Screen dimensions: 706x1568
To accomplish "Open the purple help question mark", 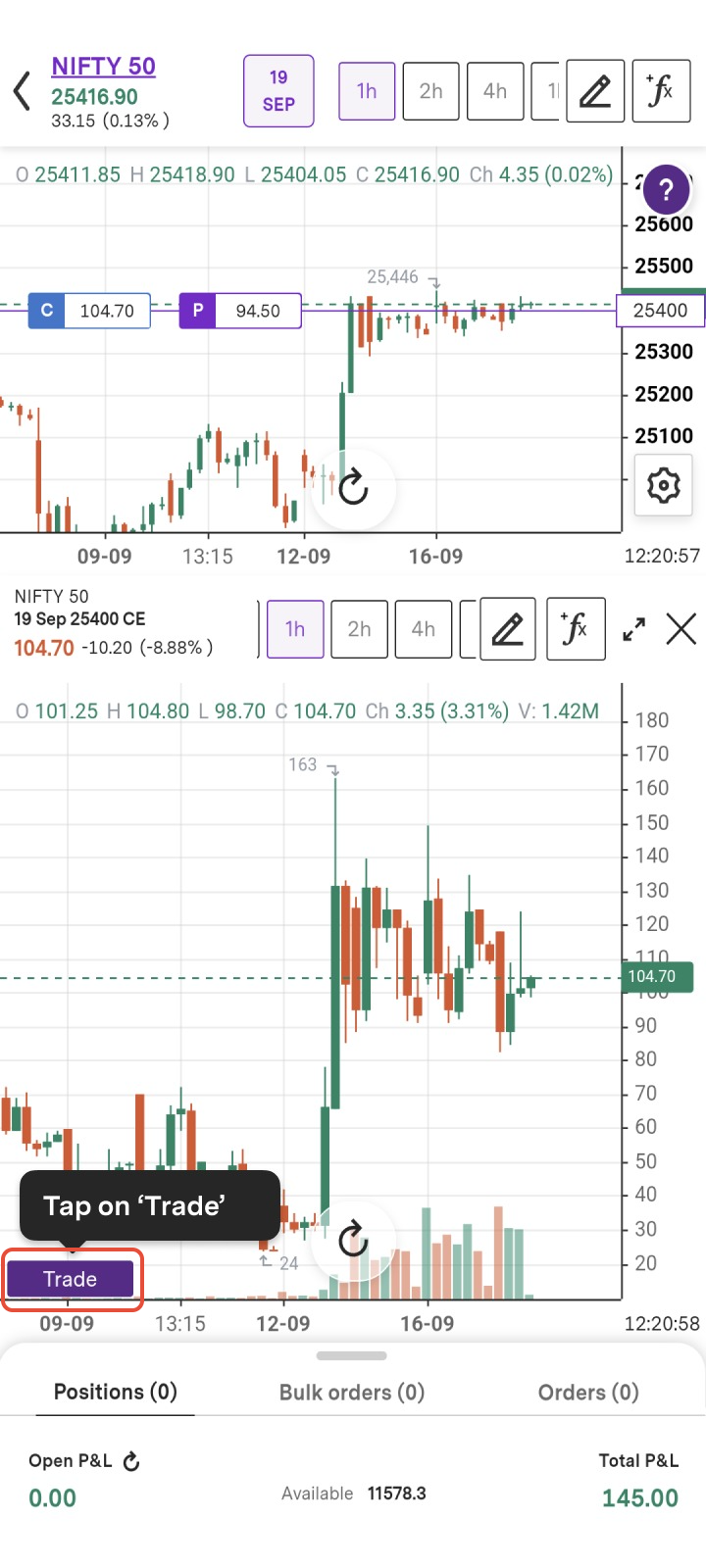I will click(x=667, y=189).
